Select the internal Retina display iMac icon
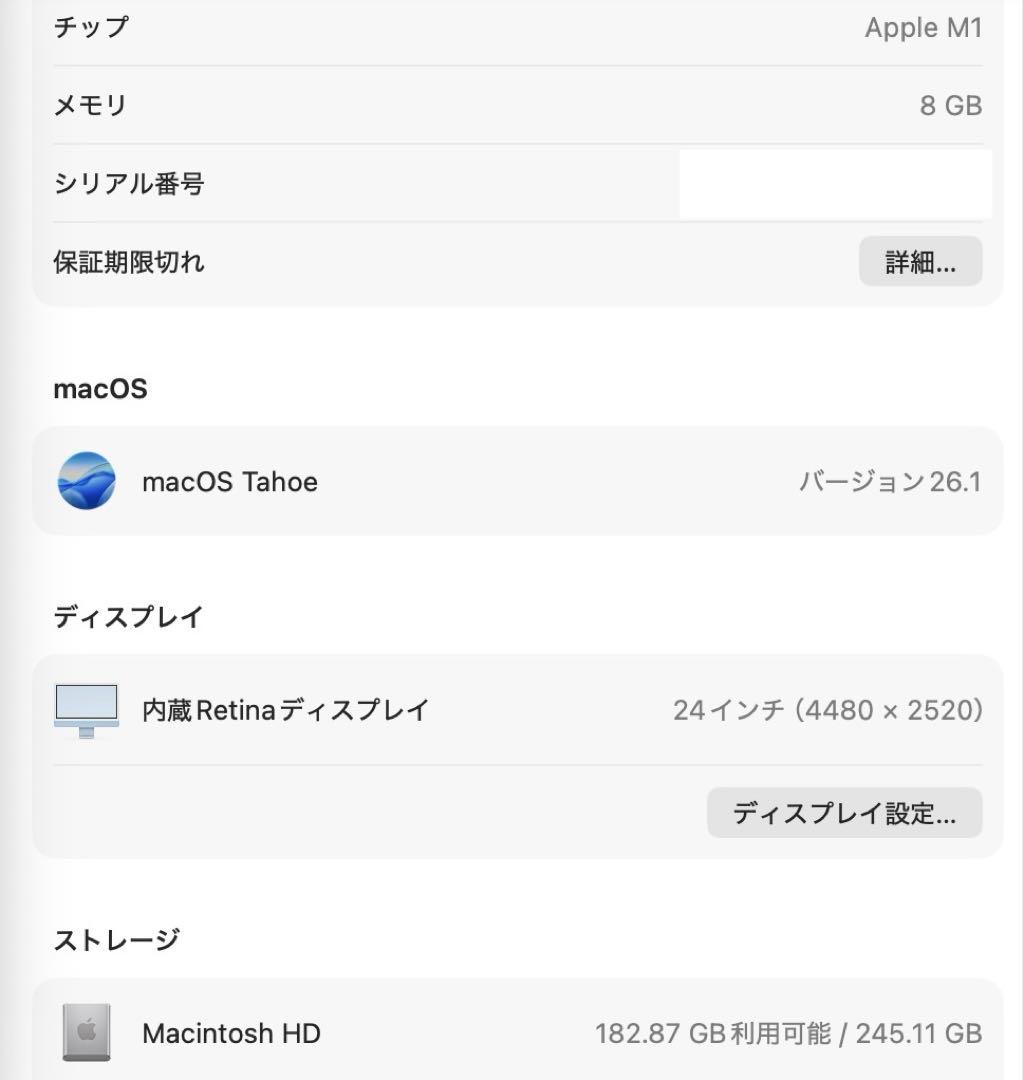The width and height of the screenshot is (1023, 1080). click(x=86, y=710)
